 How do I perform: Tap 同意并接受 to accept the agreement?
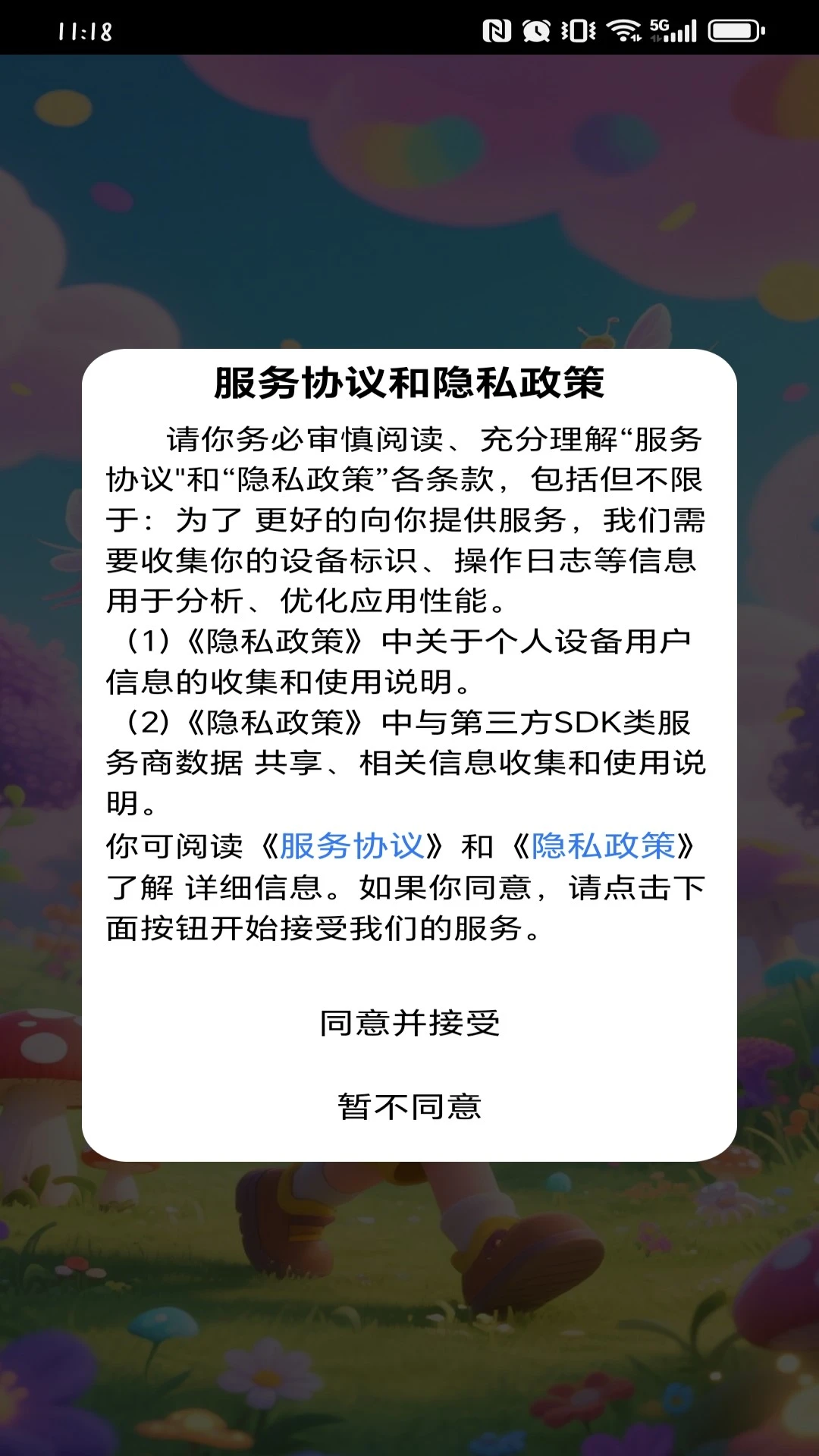[x=409, y=1023]
